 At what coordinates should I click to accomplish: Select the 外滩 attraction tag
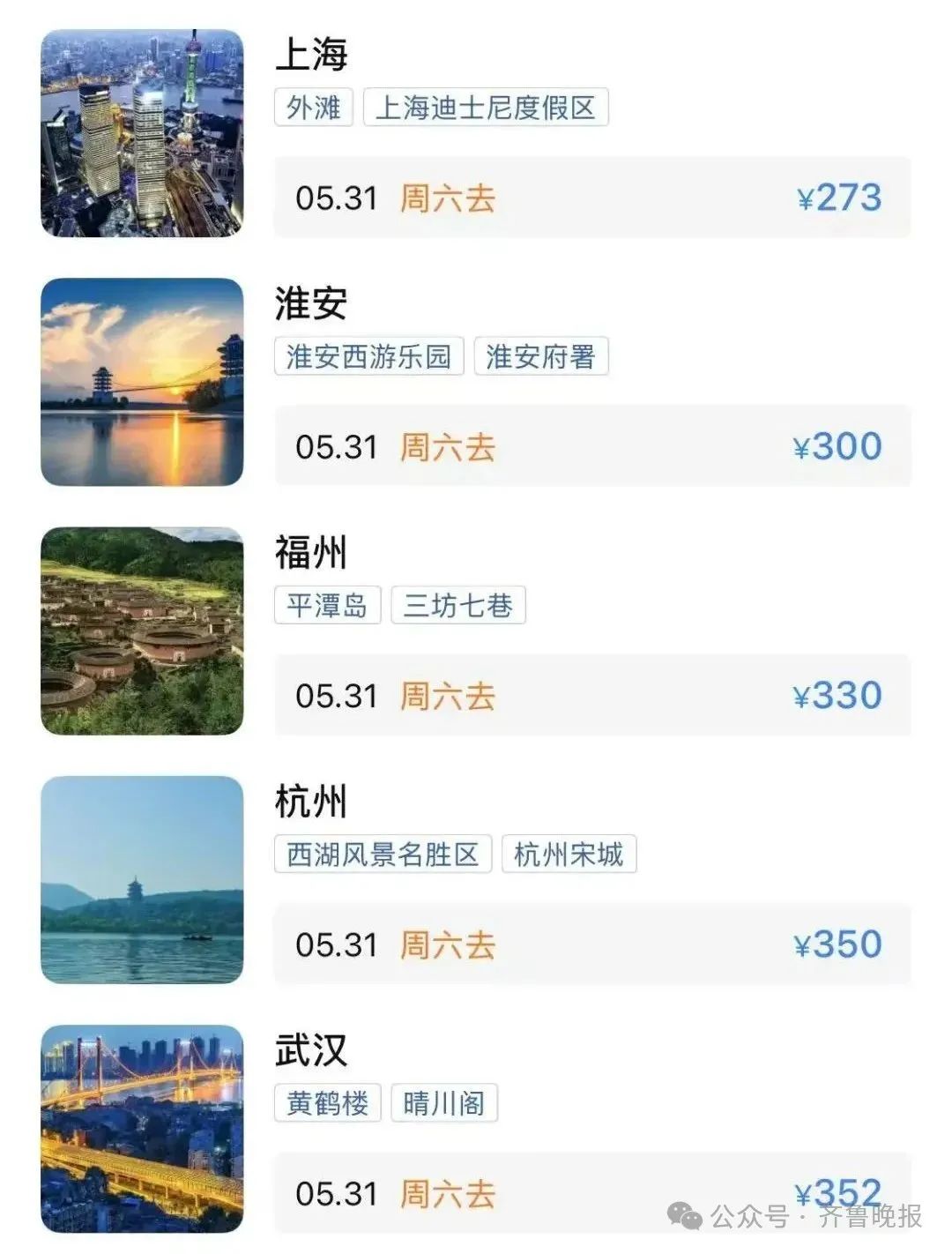tap(313, 108)
